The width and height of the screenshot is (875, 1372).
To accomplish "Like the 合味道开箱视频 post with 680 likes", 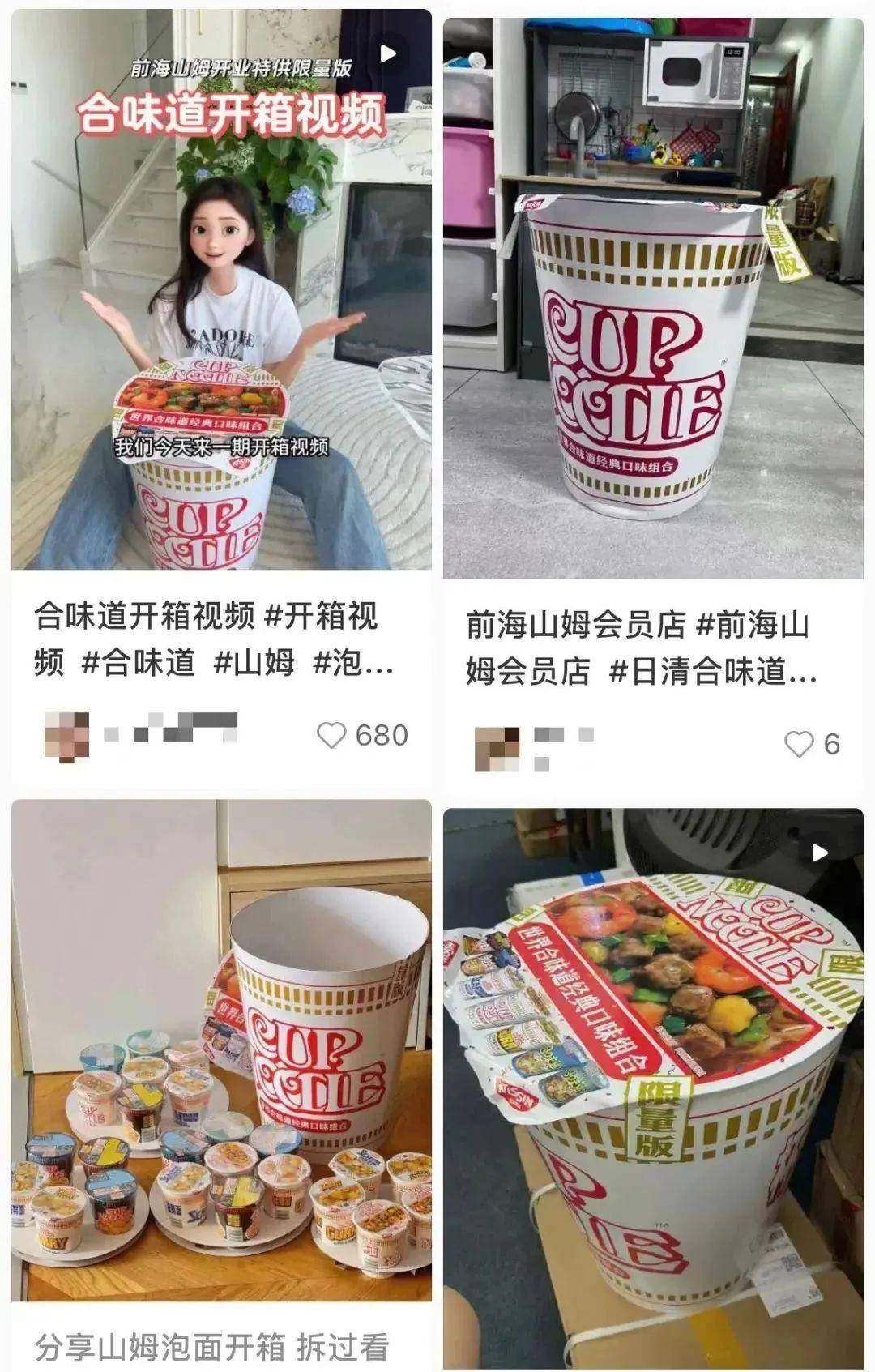I will pyautogui.click(x=331, y=736).
